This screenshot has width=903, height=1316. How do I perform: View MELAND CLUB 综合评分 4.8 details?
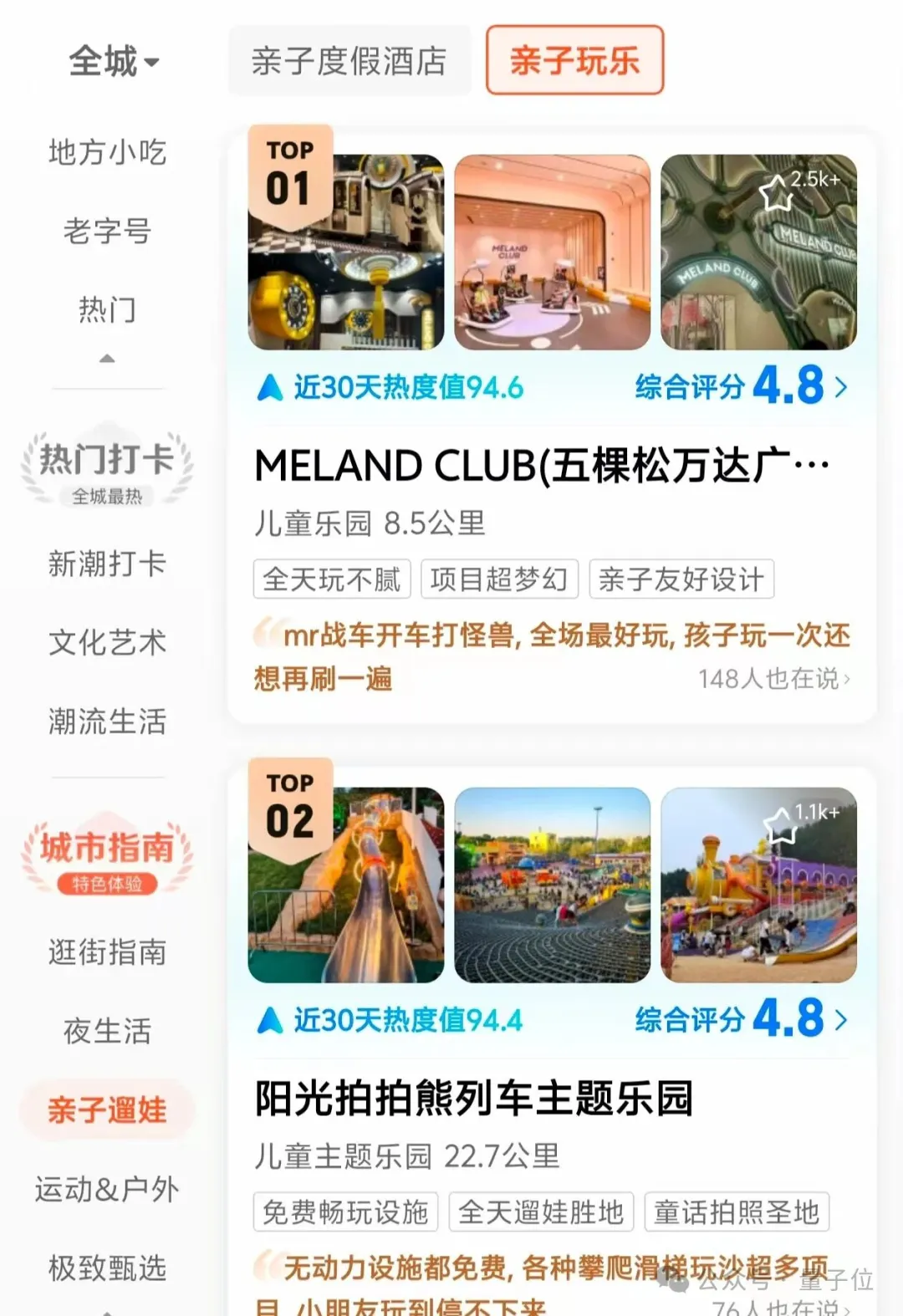(x=741, y=387)
